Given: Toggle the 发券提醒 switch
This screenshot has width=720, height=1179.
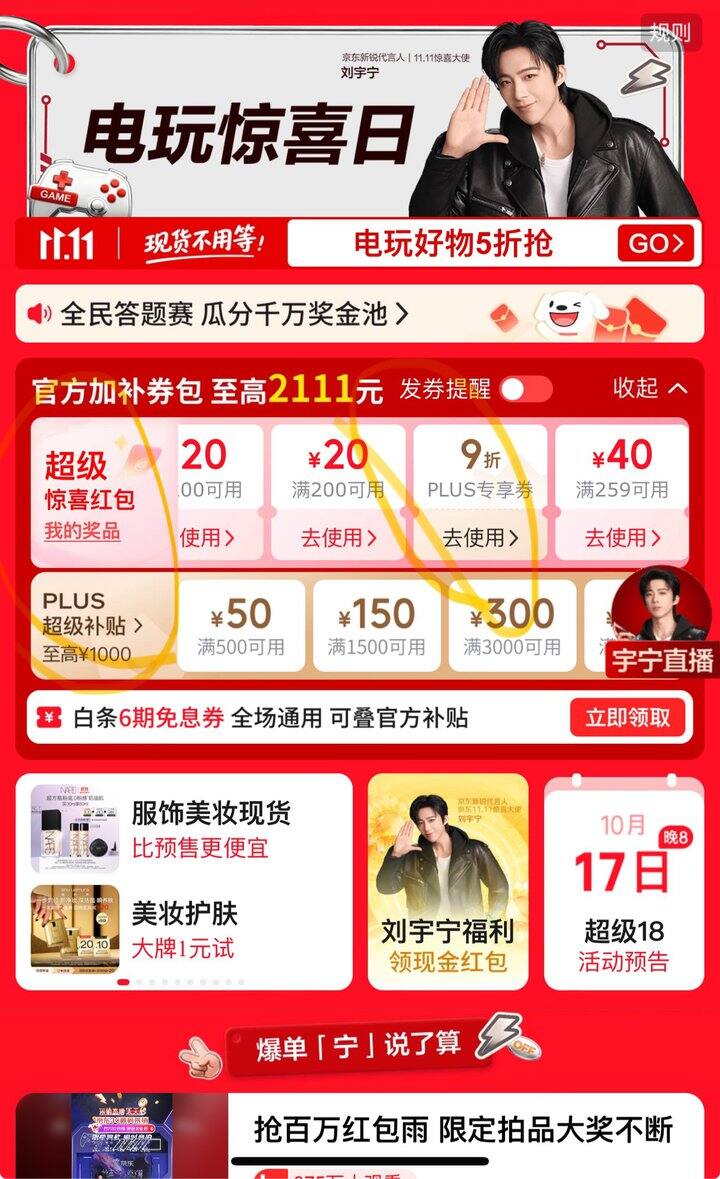Looking at the screenshot, I should coord(525,389).
